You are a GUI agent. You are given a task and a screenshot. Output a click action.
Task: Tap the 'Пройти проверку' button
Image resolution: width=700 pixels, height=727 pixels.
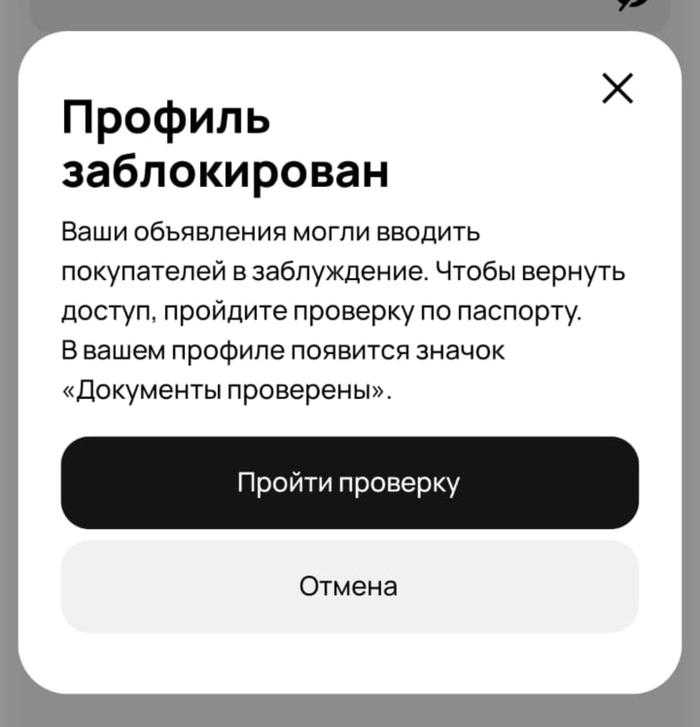coord(349,483)
